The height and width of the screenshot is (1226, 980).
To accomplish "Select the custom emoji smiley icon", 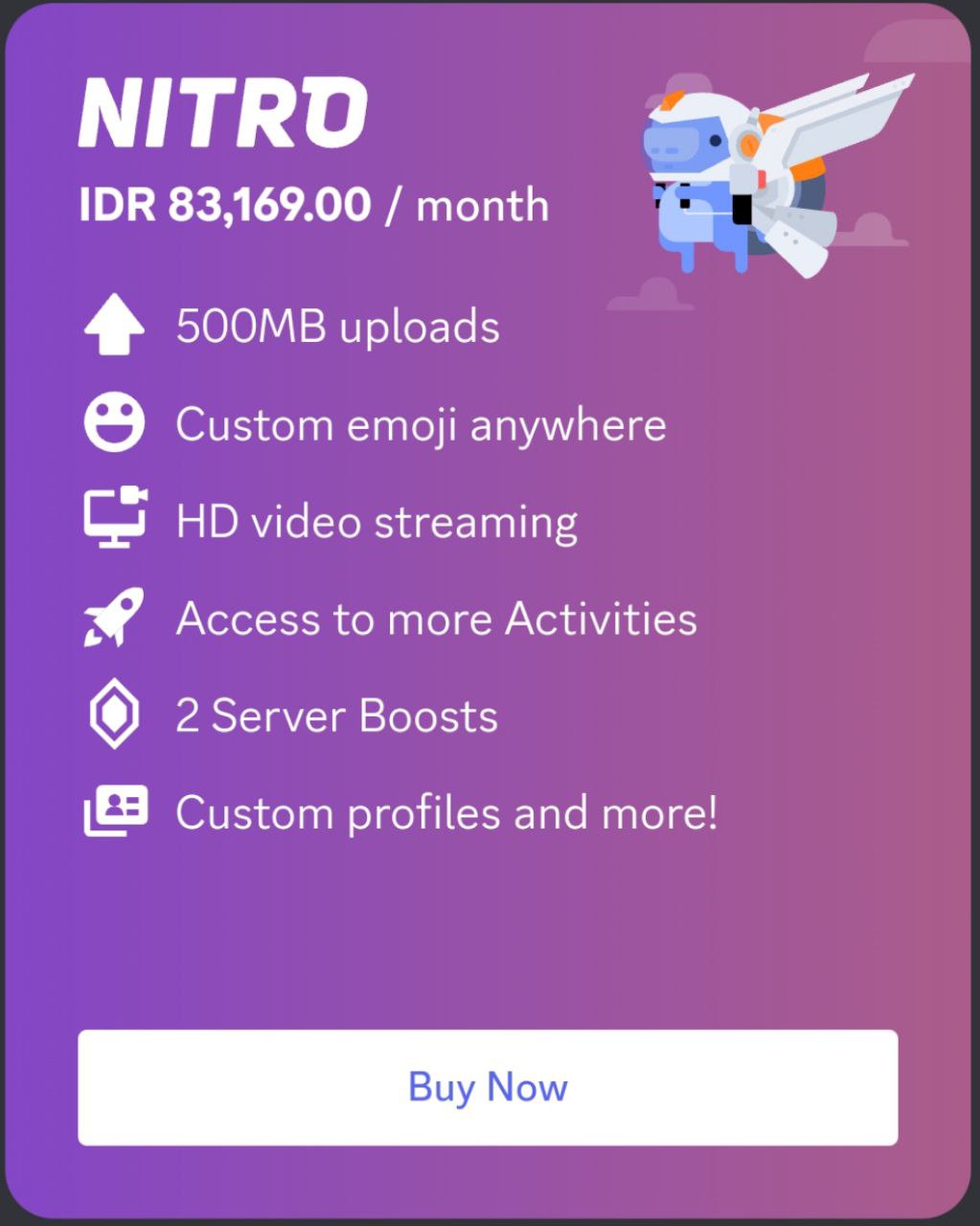I will 115,421.
